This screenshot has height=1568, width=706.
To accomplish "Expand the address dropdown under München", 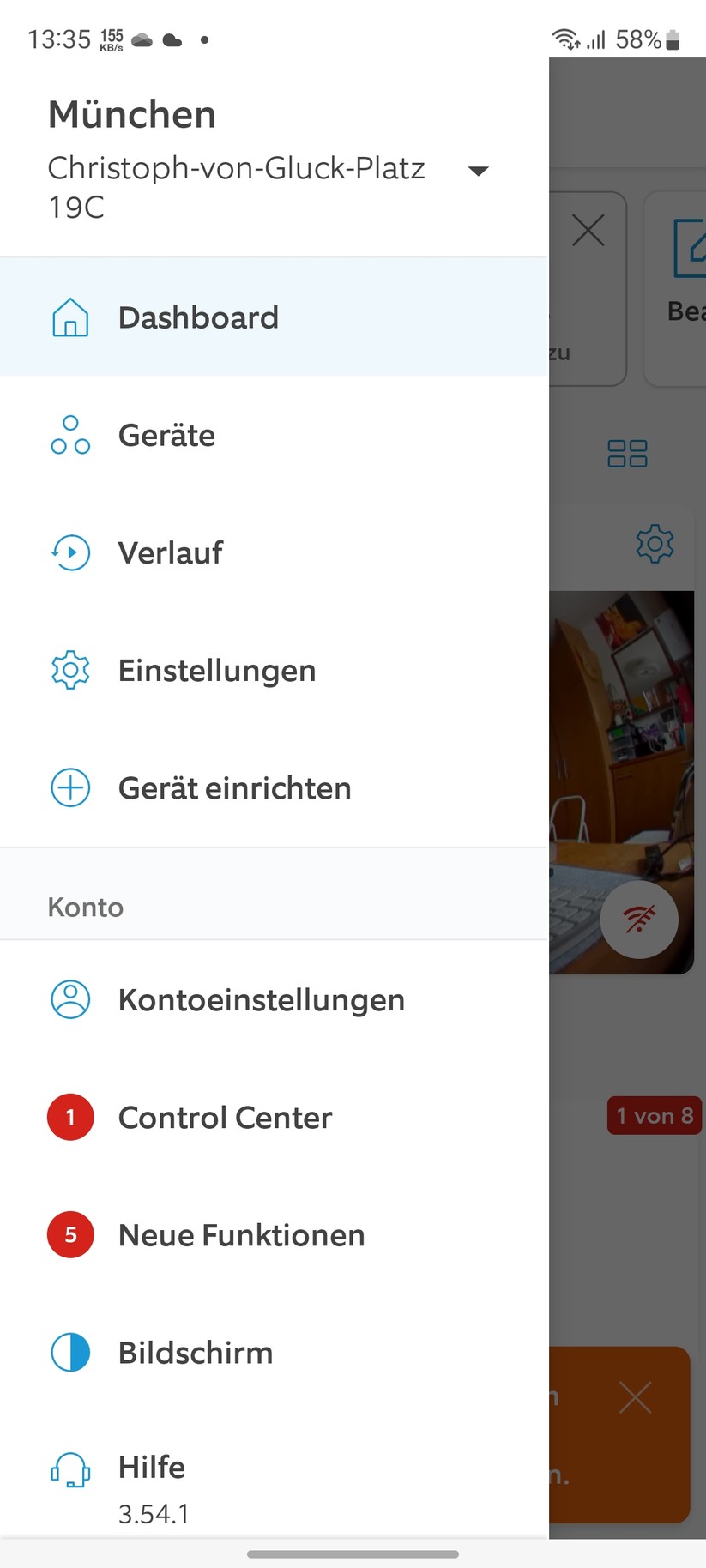I will [478, 170].
